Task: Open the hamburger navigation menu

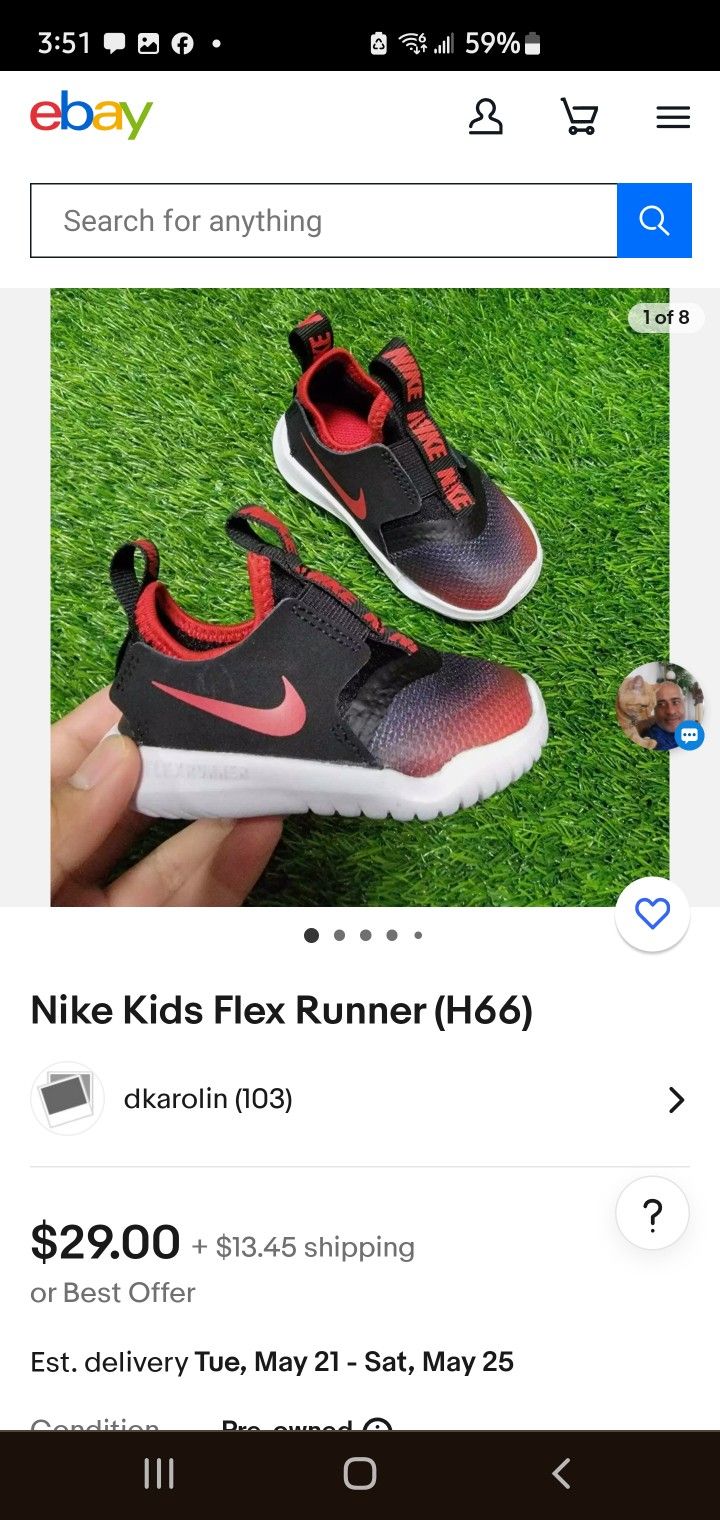Action: point(673,117)
